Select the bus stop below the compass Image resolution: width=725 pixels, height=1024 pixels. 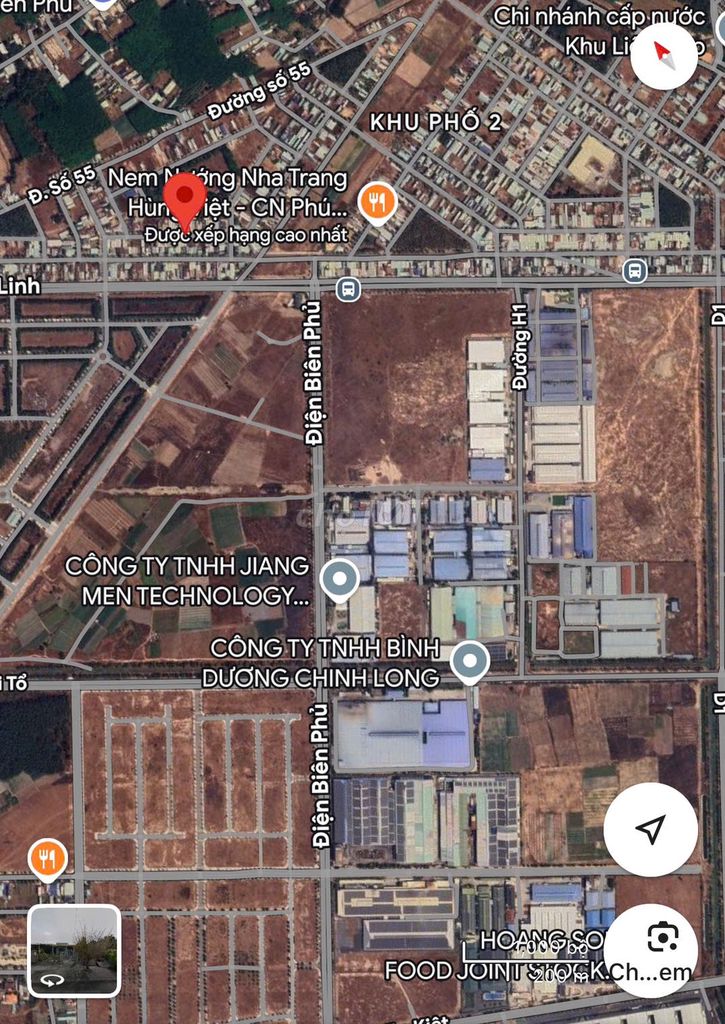coord(634,270)
